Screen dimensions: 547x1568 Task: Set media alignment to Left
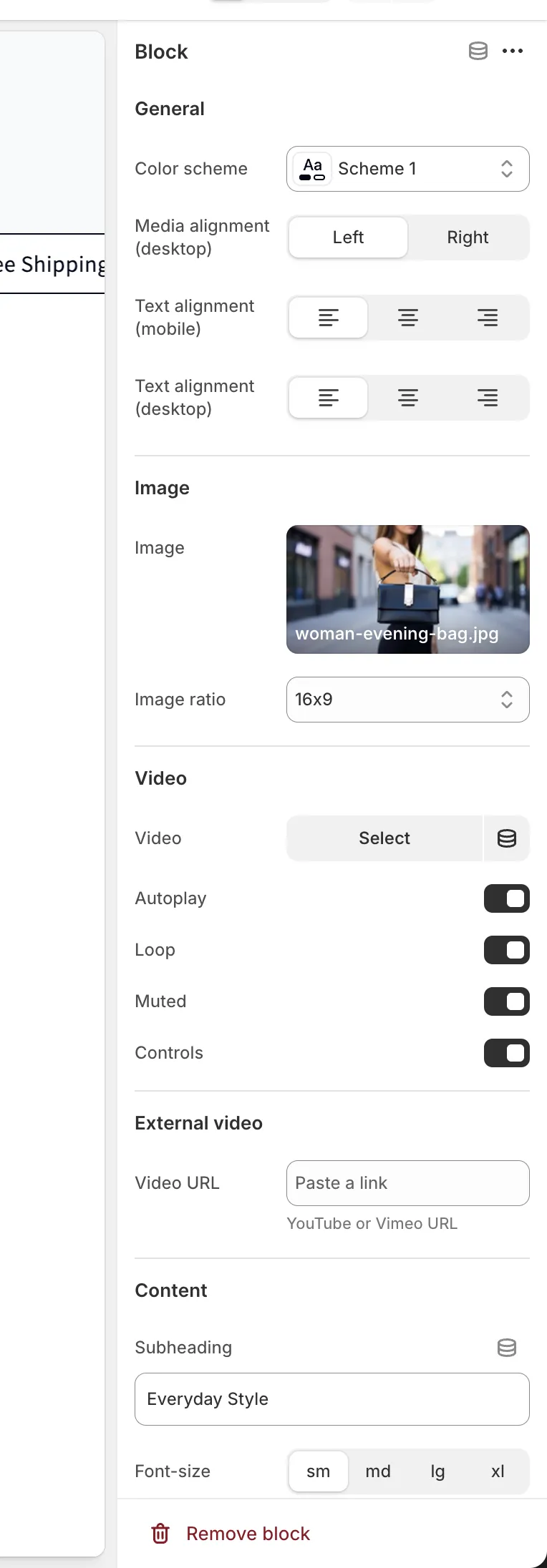click(348, 237)
